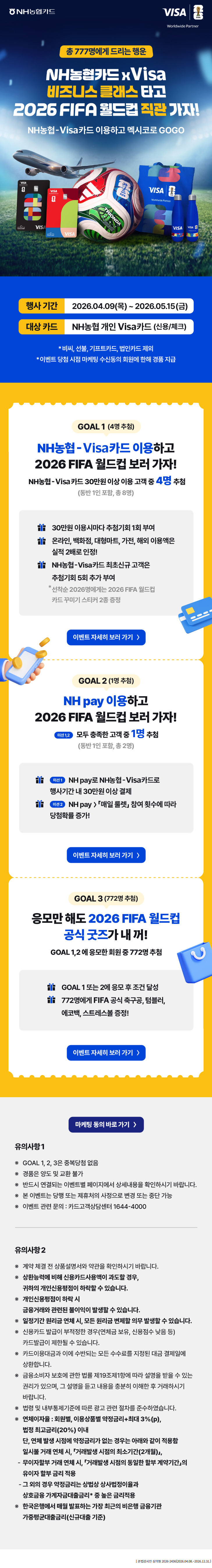Open event details under GOAL 1
The width and height of the screenshot is (212, 1568).
point(106,637)
